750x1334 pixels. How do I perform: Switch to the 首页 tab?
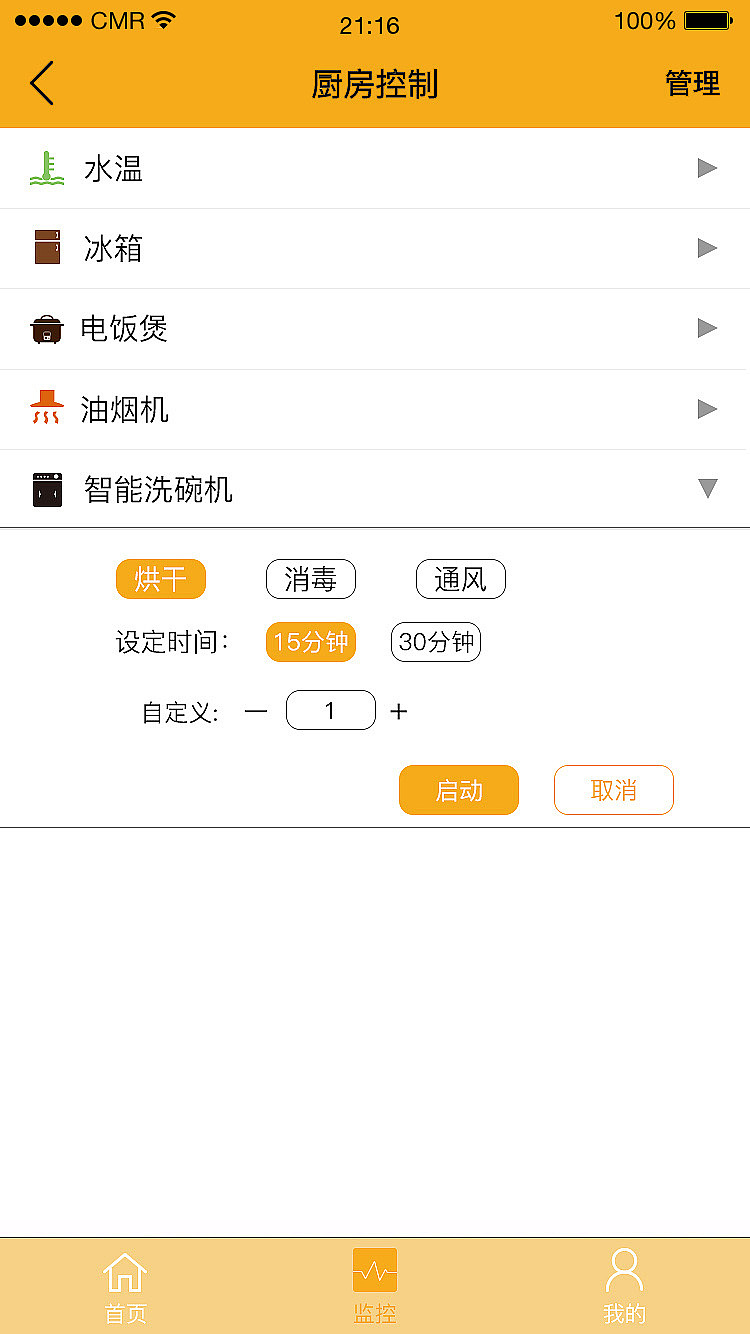point(125,1287)
